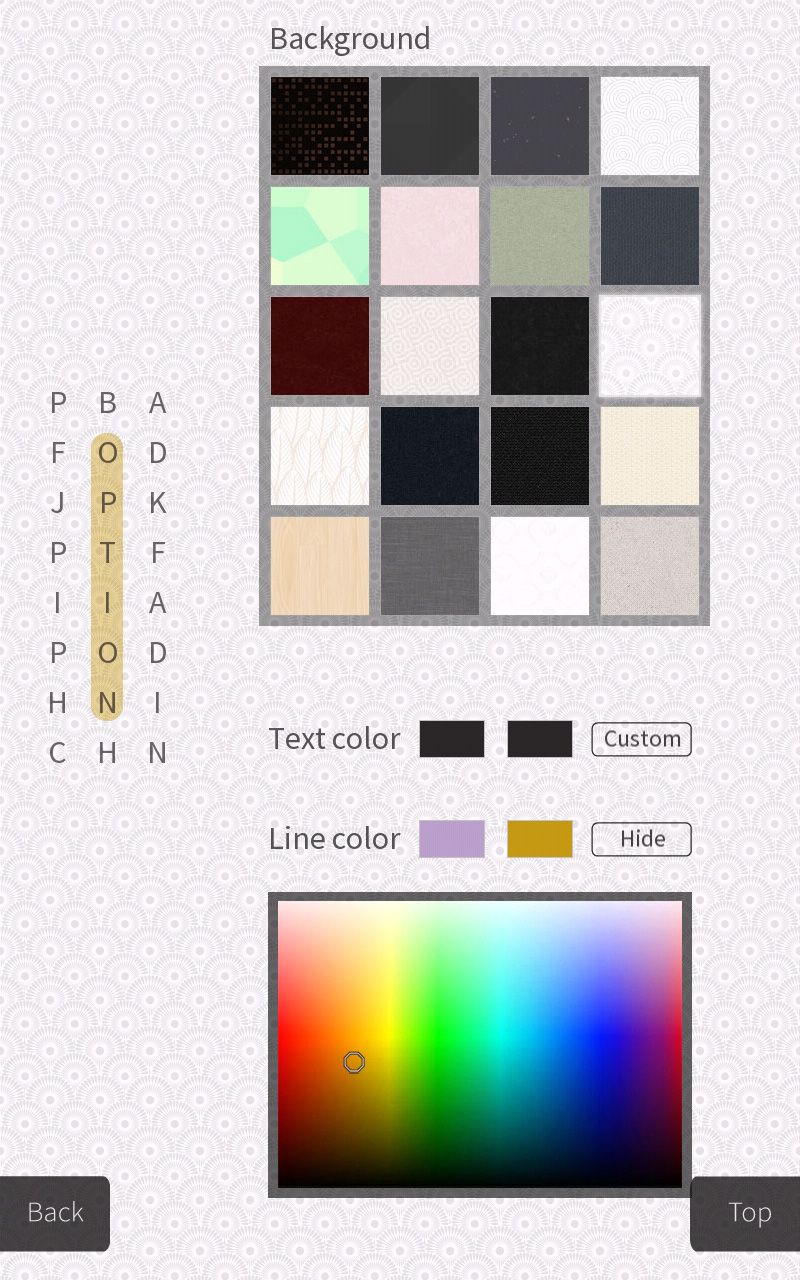Image resolution: width=800 pixels, height=1280 pixels.
Task: Choose the pale pink background
Action: [430, 236]
